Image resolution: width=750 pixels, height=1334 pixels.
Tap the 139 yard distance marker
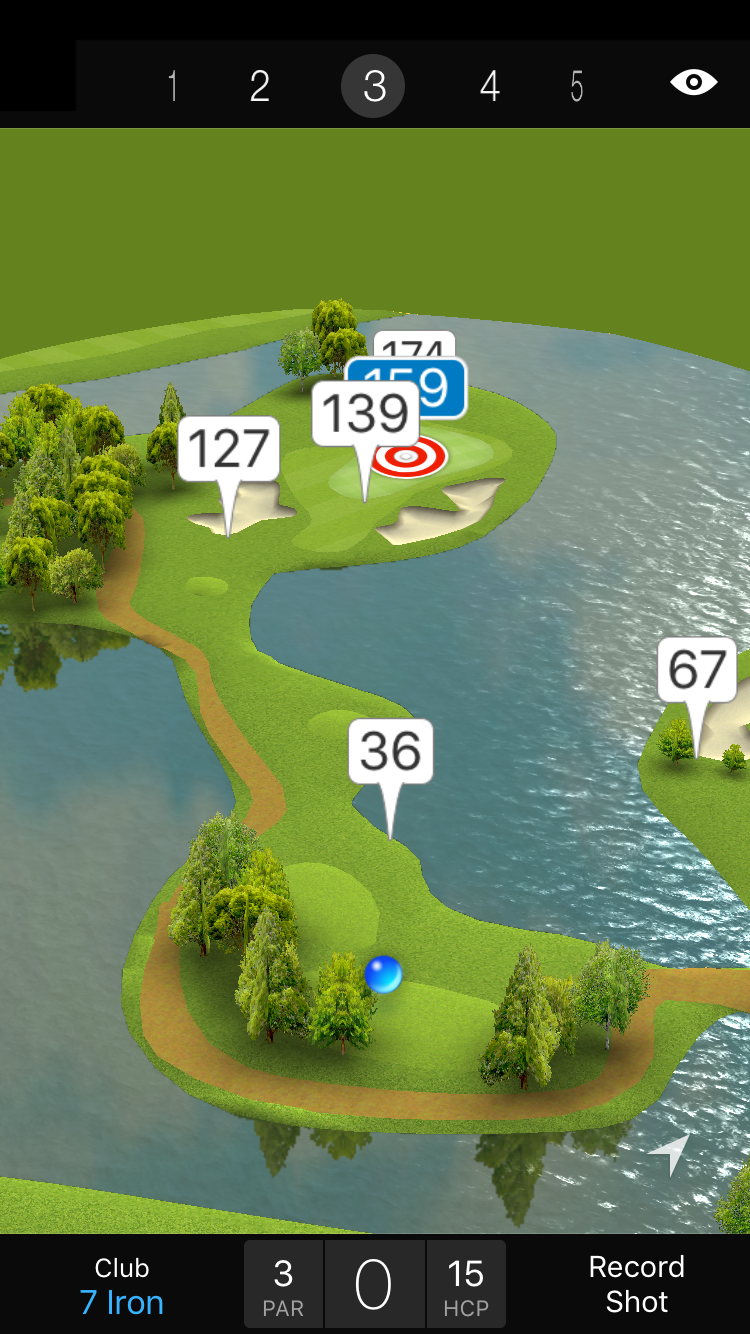click(x=365, y=413)
